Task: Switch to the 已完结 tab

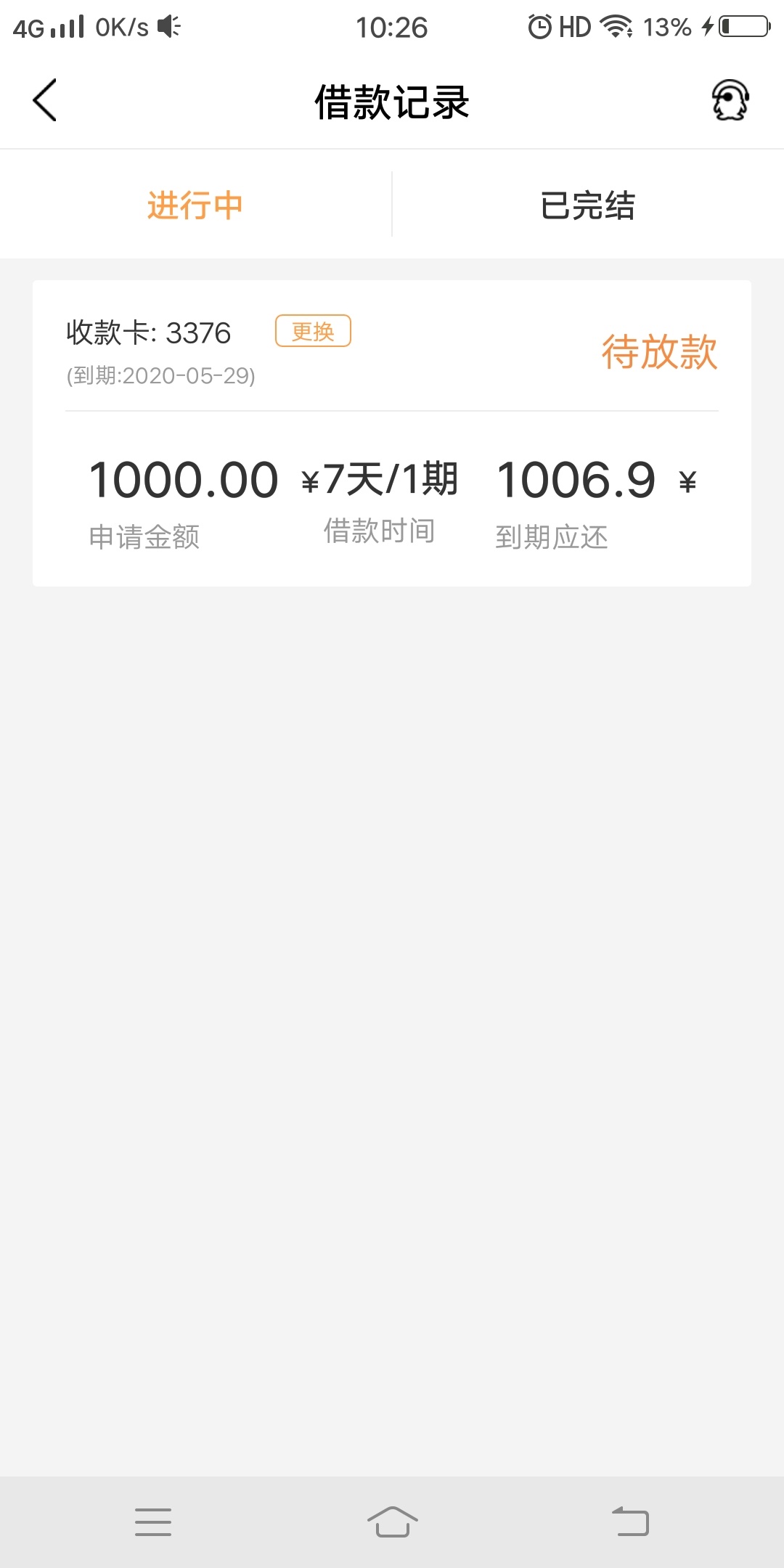Action: pyautogui.click(x=588, y=205)
